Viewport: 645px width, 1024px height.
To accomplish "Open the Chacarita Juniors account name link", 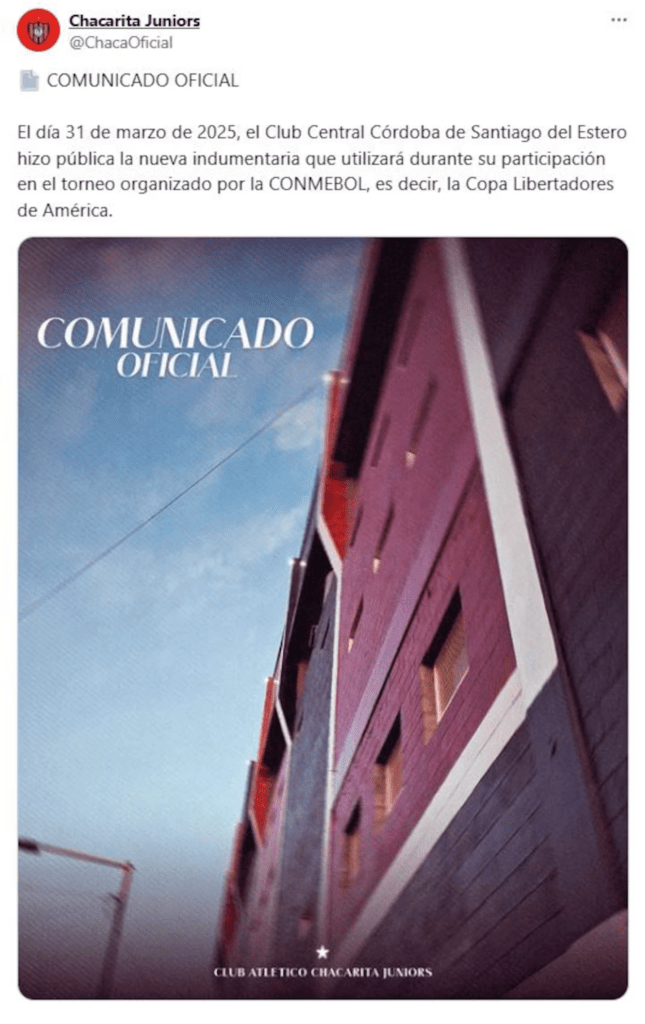I will pyautogui.click(x=134, y=21).
